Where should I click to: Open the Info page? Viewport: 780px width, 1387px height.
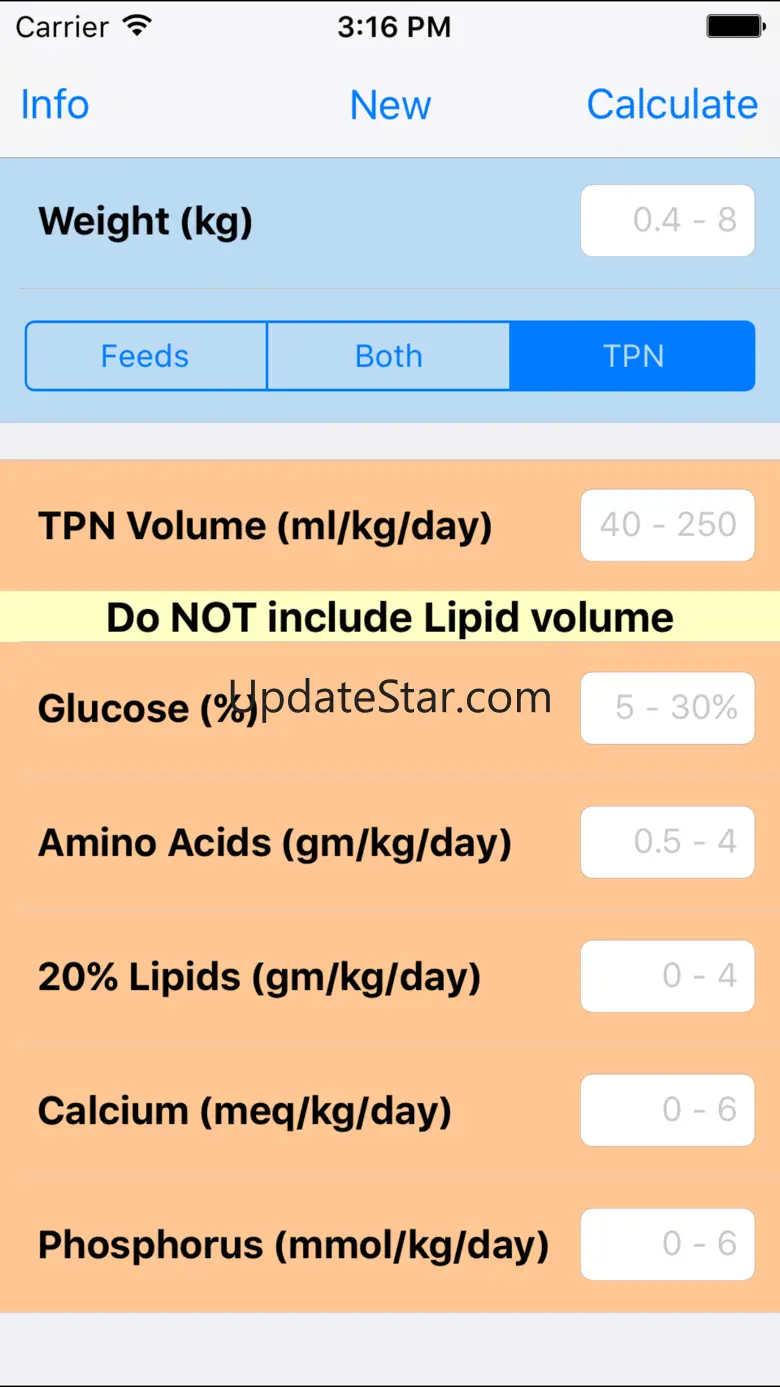(55, 105)
